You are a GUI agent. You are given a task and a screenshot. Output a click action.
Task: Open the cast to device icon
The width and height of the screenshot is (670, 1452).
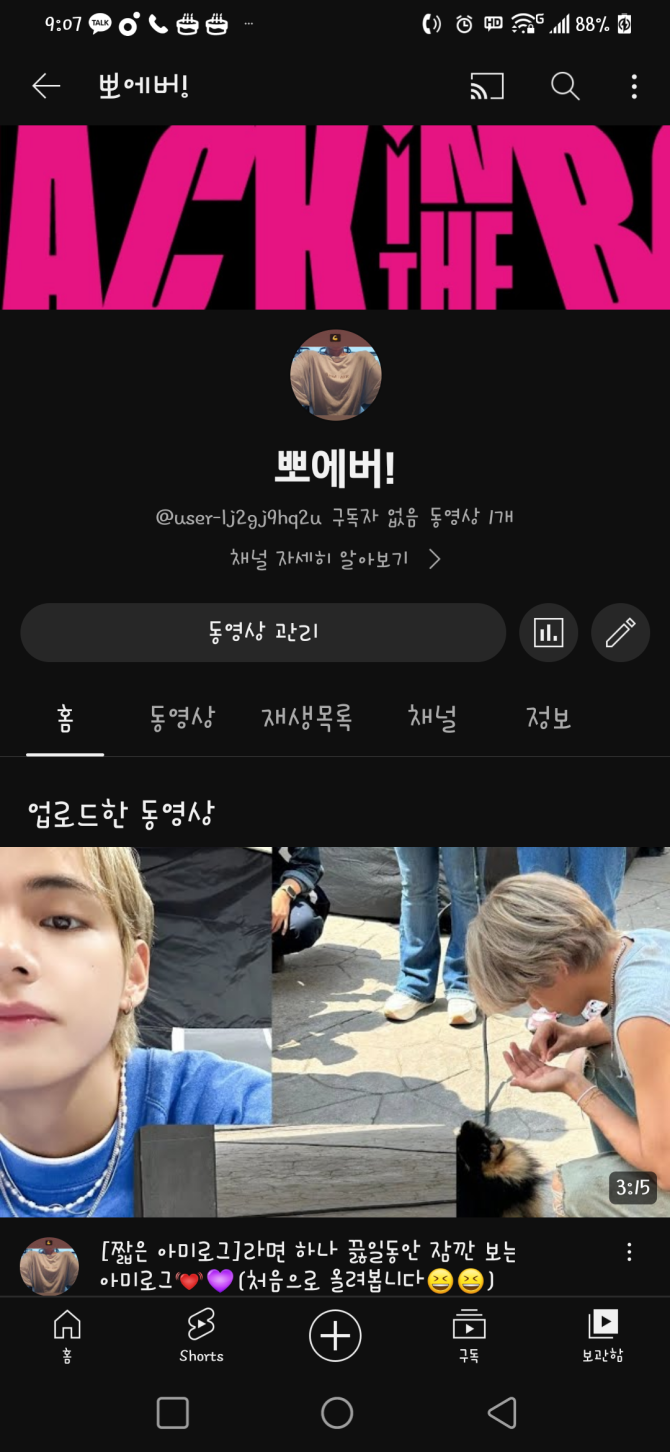click(487, 87)
